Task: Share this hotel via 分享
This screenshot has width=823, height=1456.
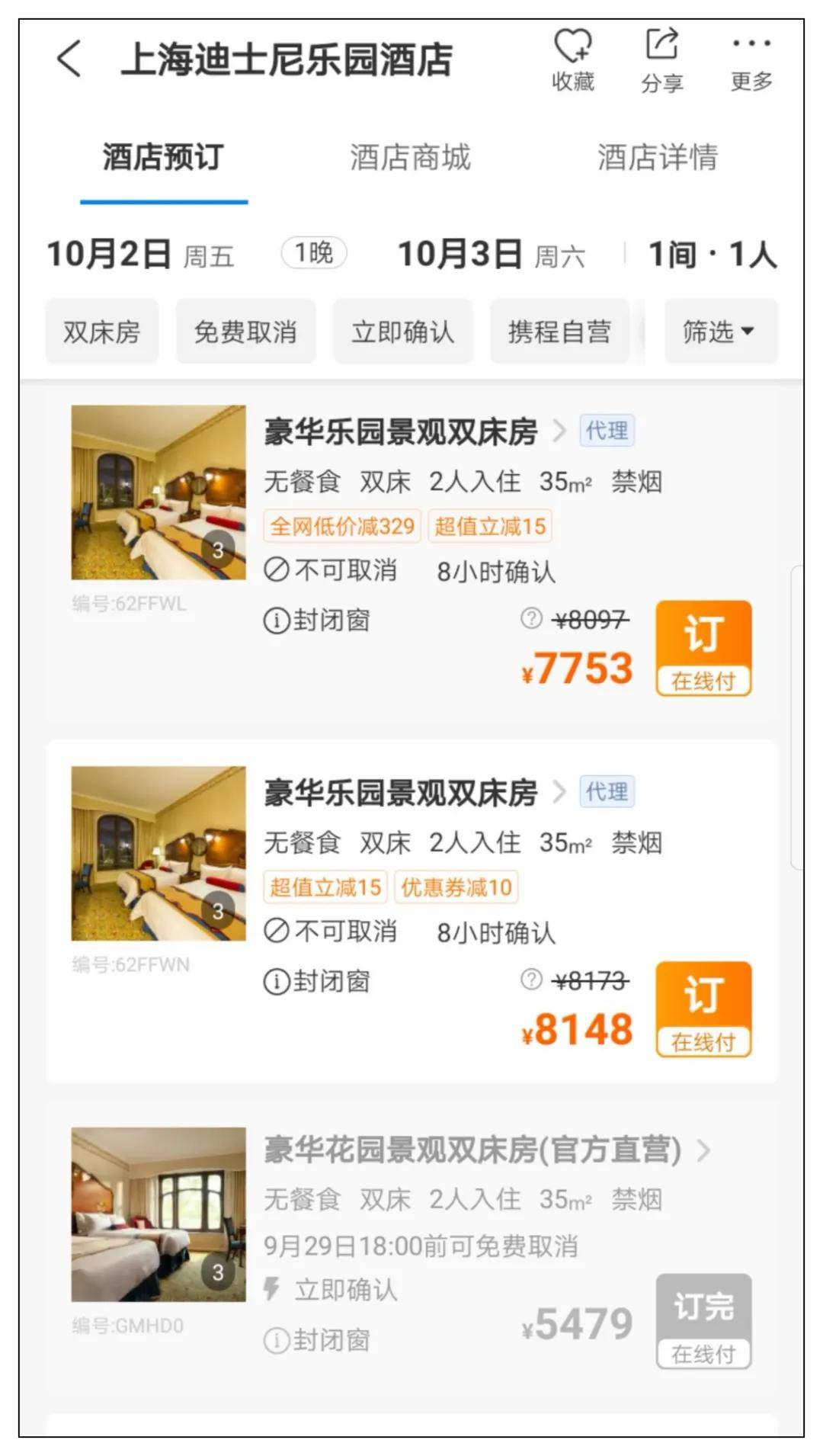Action: (x=661, y=59)
